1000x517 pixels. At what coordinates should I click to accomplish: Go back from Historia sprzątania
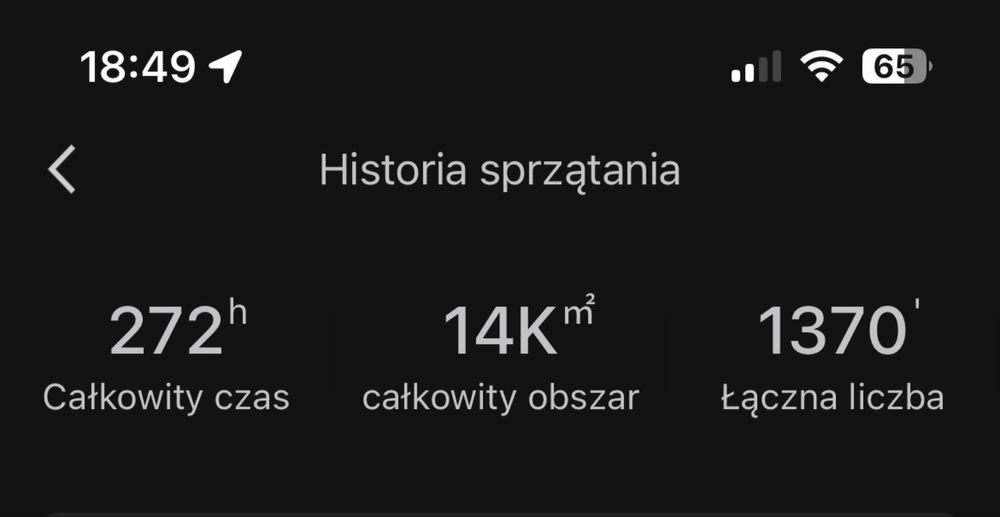pos(62,169)
